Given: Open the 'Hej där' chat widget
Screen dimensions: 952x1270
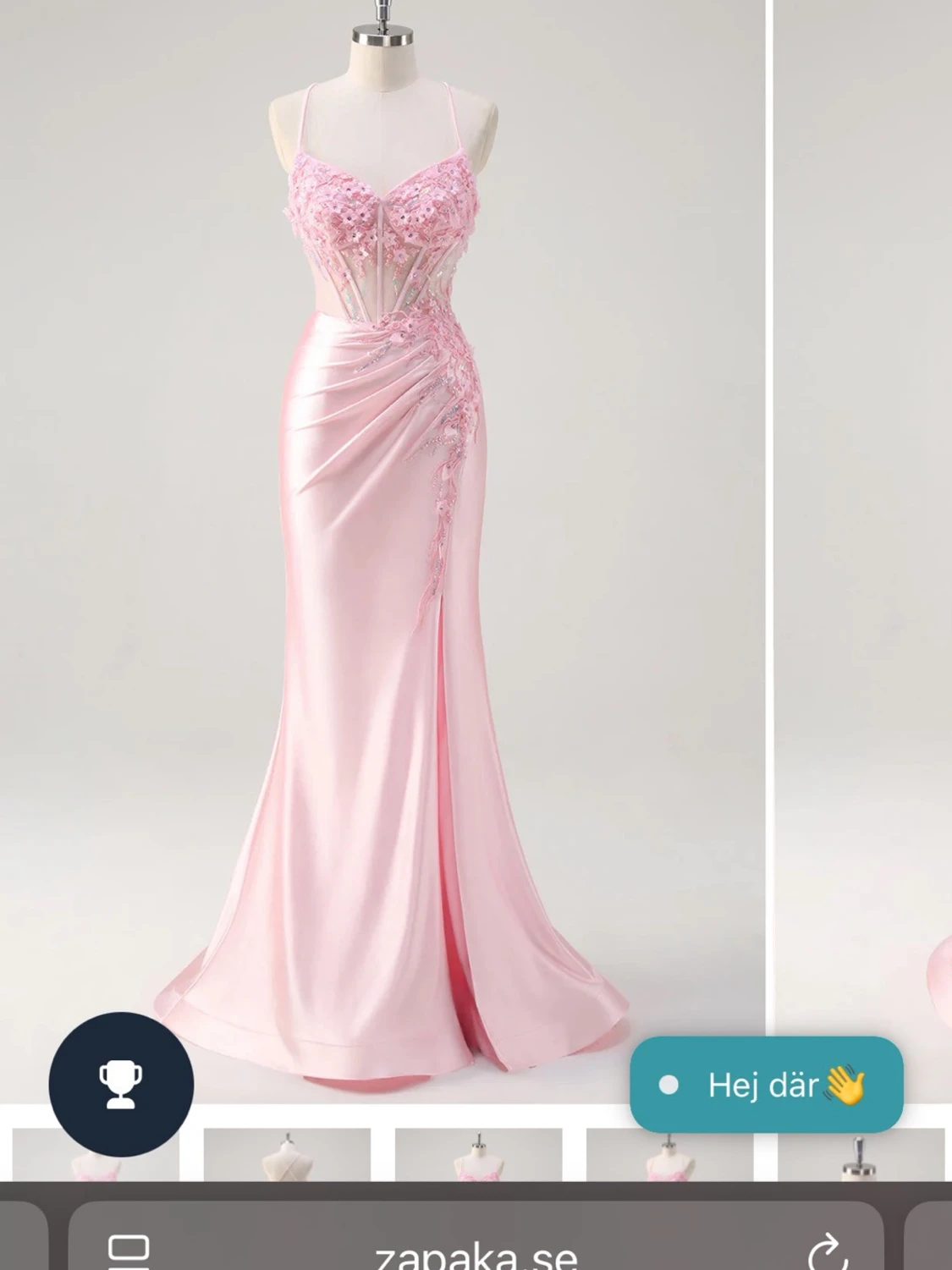Looking at the screenshot, I should tap(766, 1084).
